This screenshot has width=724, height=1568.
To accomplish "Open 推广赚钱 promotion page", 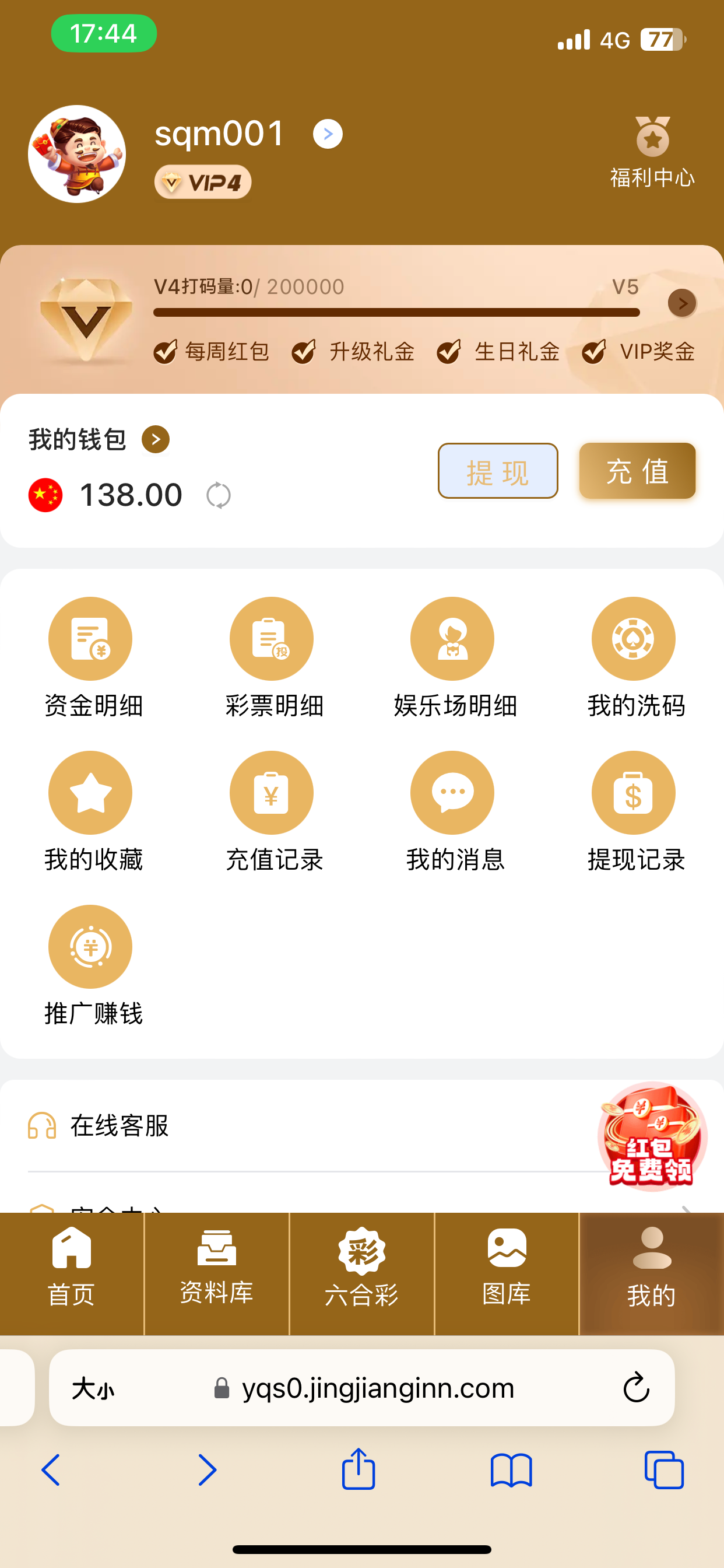I will 91,947.
